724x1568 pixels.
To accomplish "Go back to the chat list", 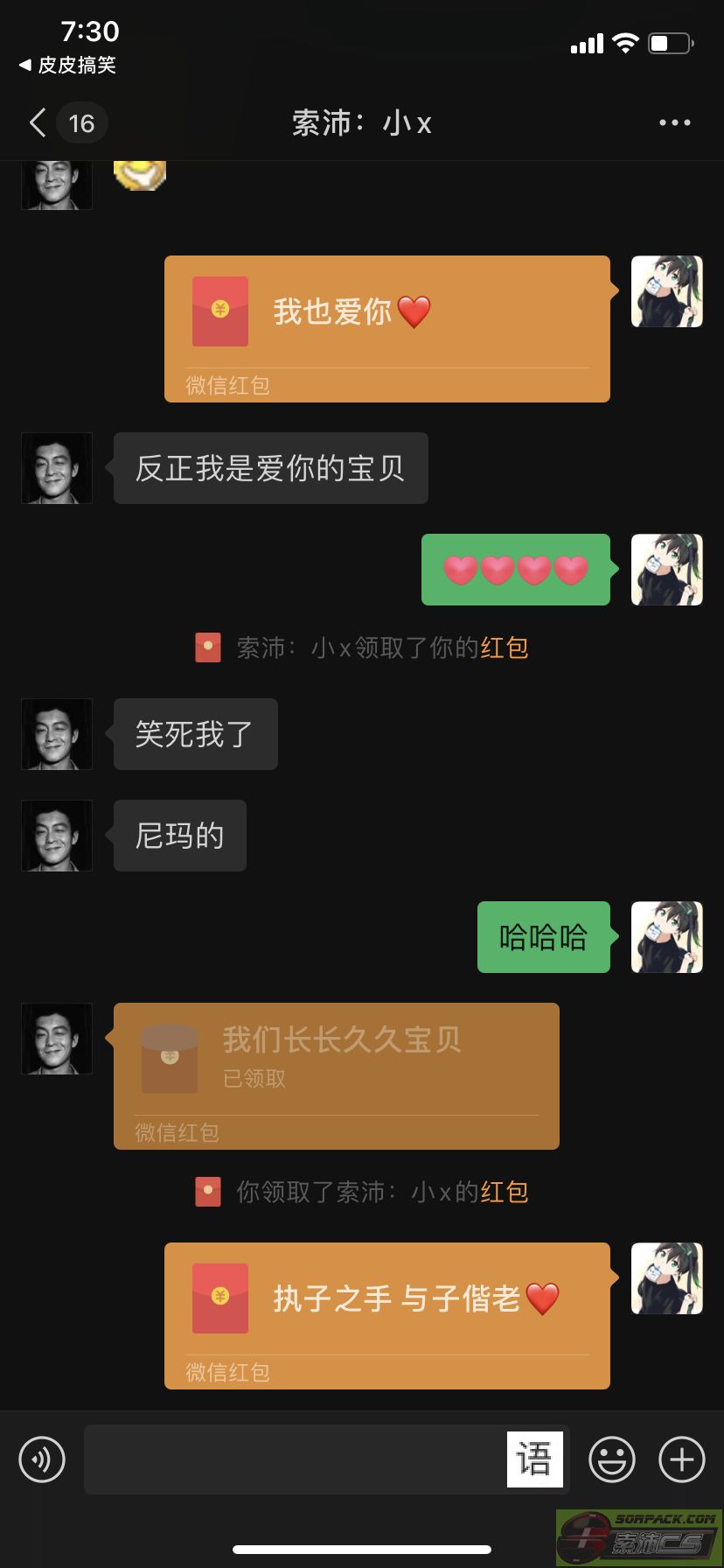I will tap(38, 123).
